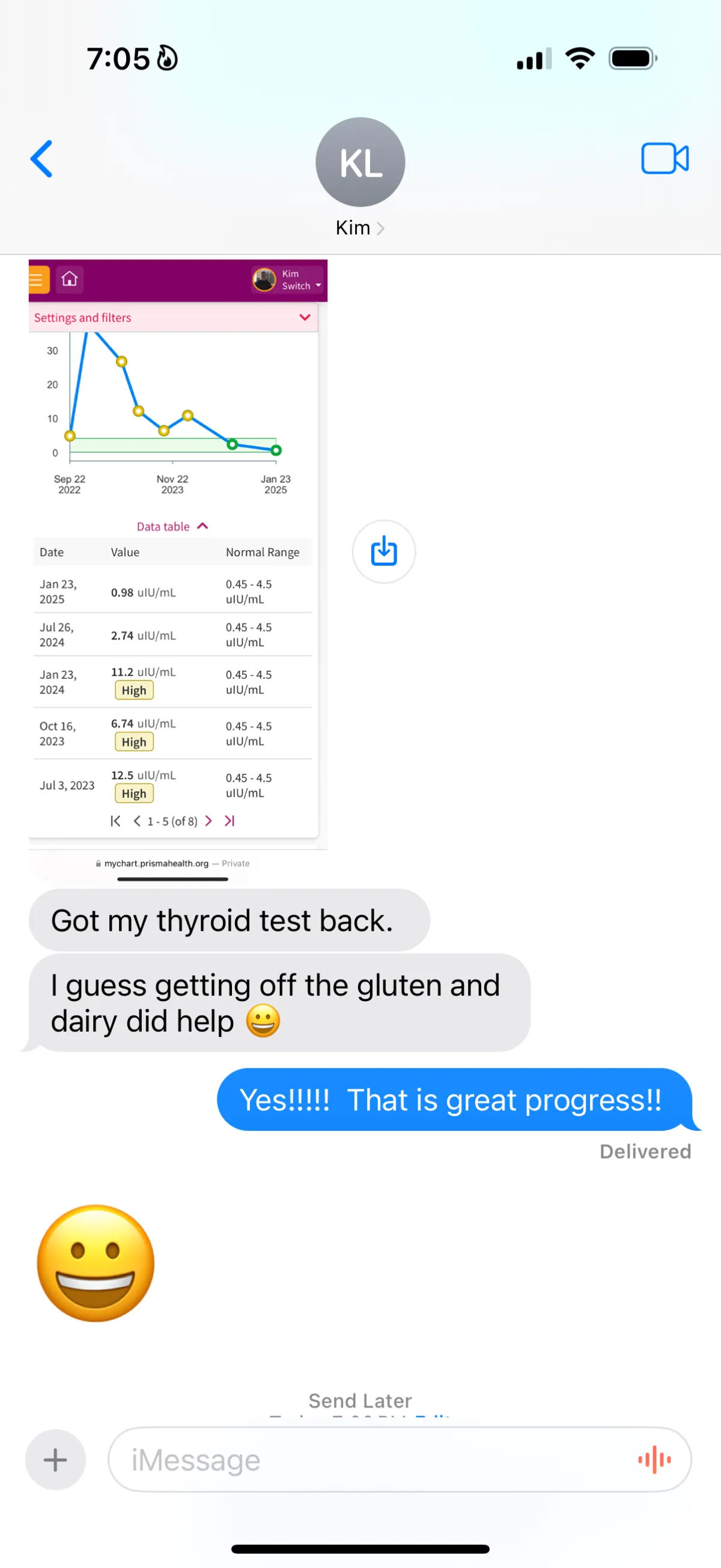721x1568 pixels.
Task: Focus the iMessage text field
Action: click(x=365, y=1460)
